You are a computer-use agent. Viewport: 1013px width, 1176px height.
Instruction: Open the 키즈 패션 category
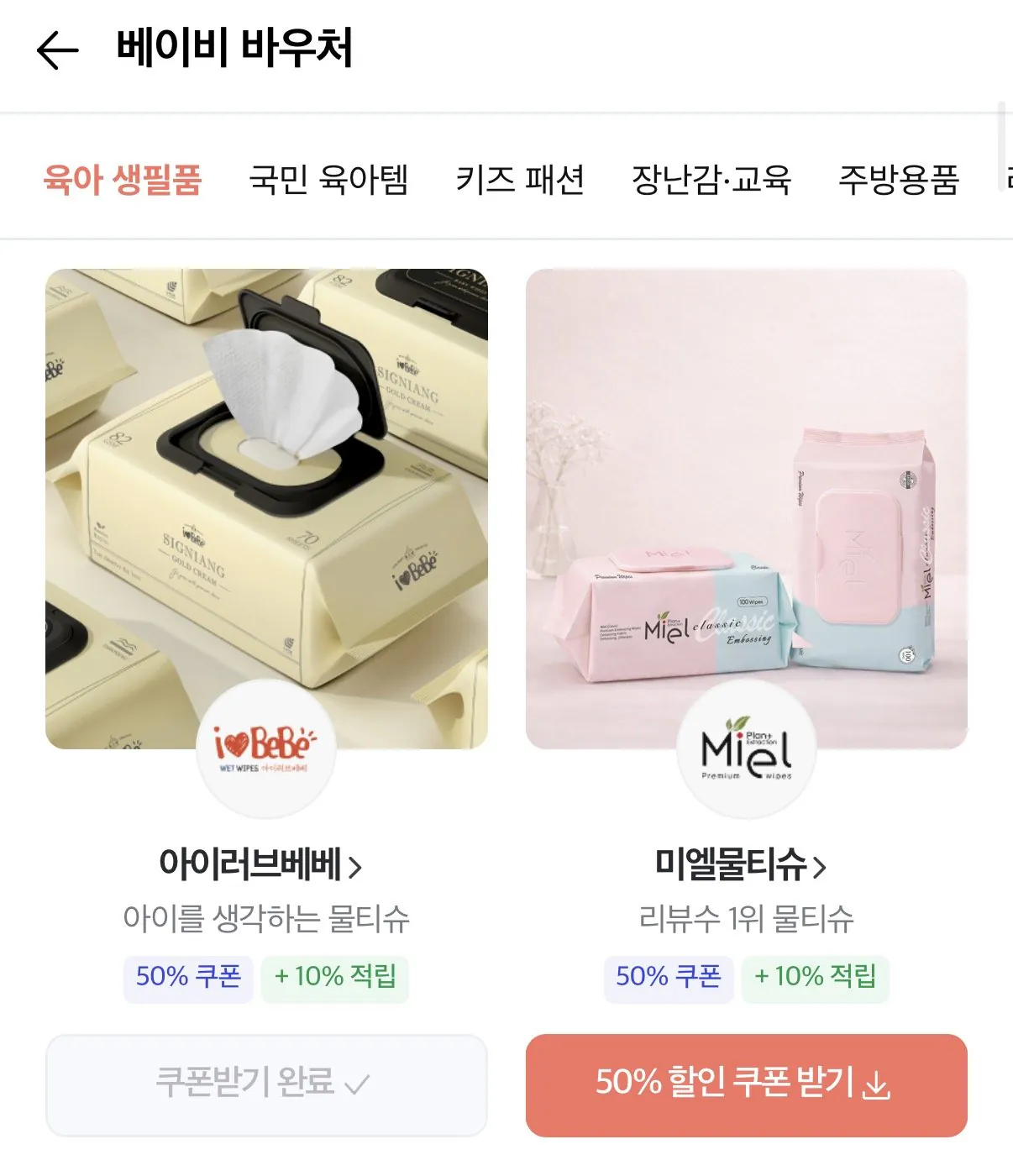522,179
